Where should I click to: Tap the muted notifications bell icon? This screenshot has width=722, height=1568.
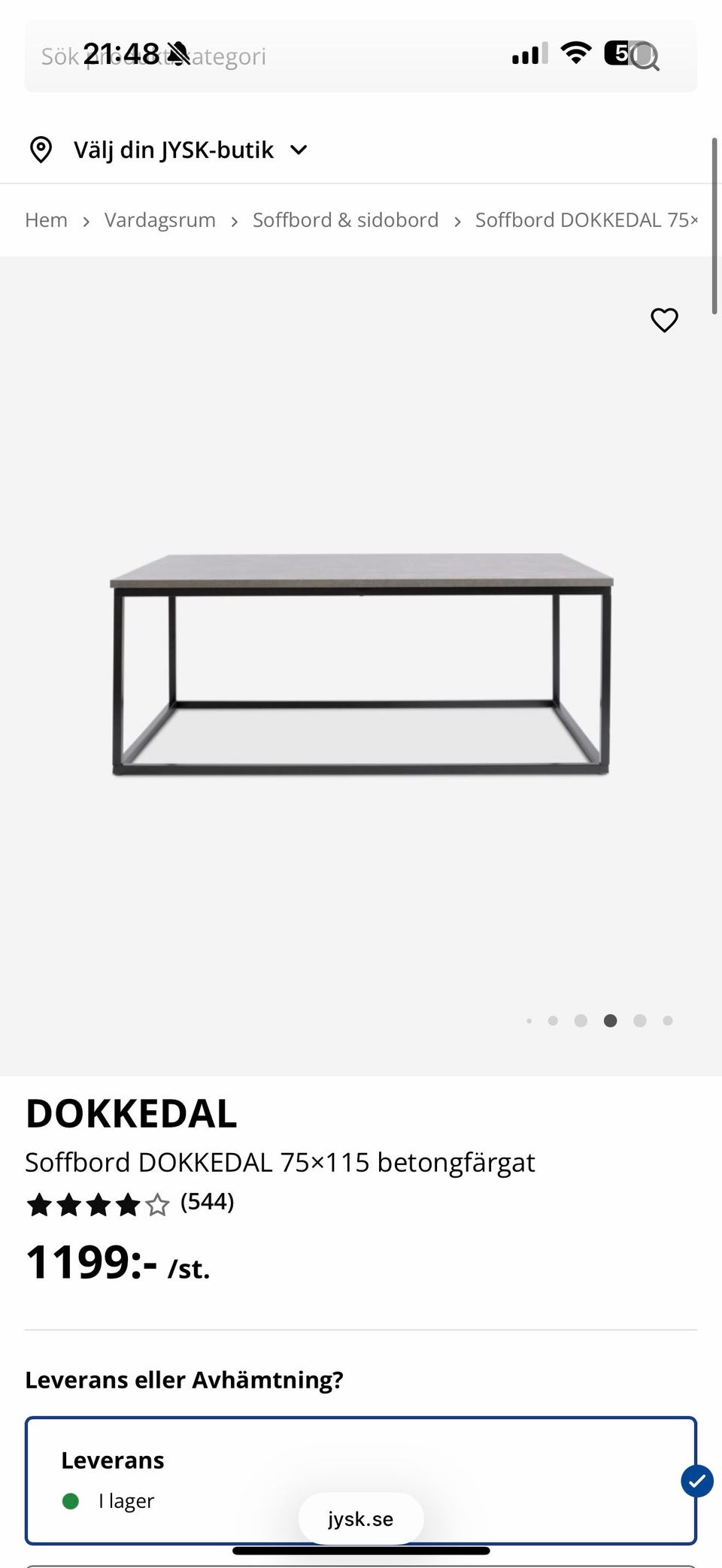[x=177, y=53]
